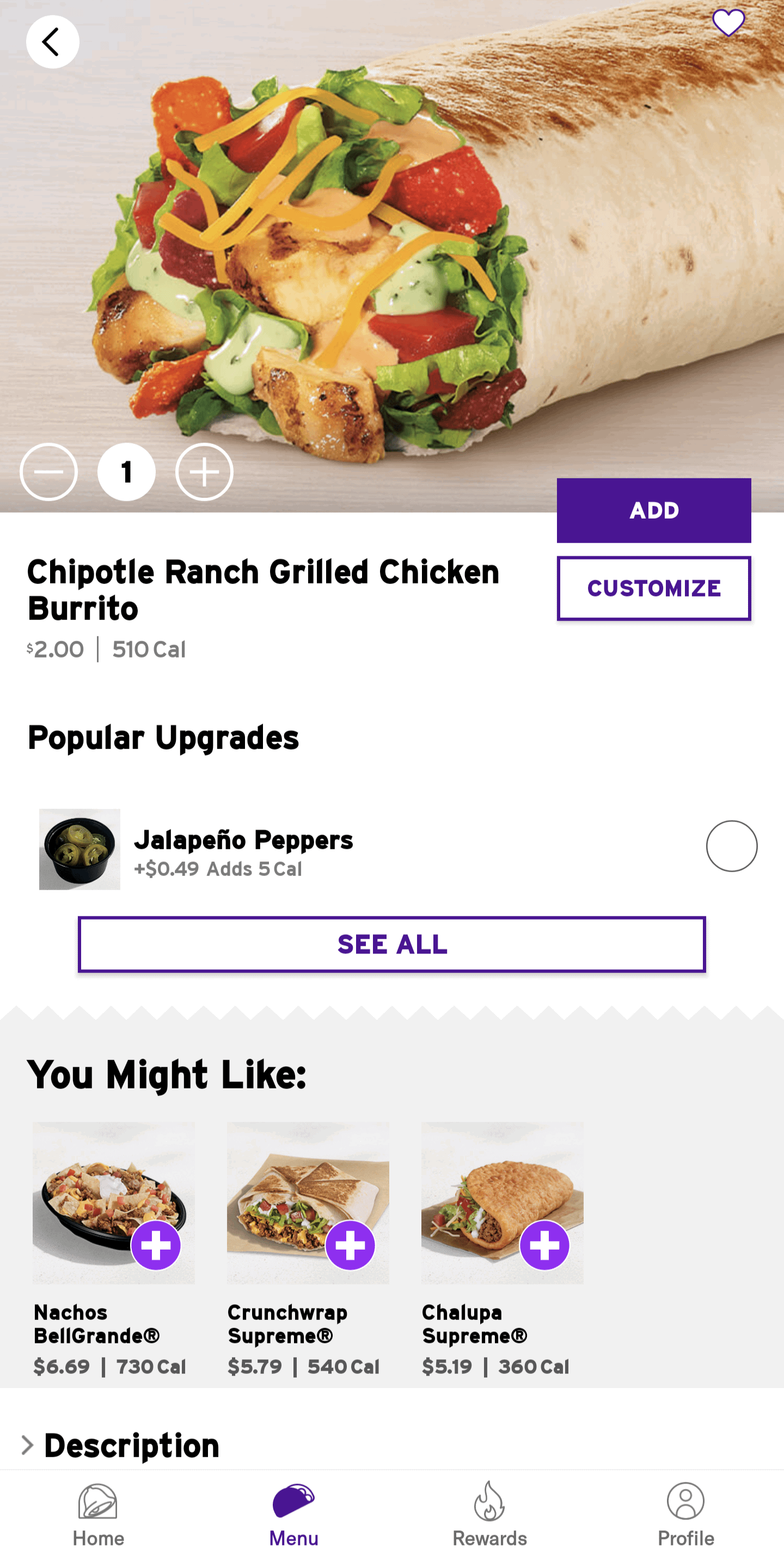The height and width of the screenshot is (1558, 784).
Task: Open Customize for this burrito
Action: (x=653, y=588)
